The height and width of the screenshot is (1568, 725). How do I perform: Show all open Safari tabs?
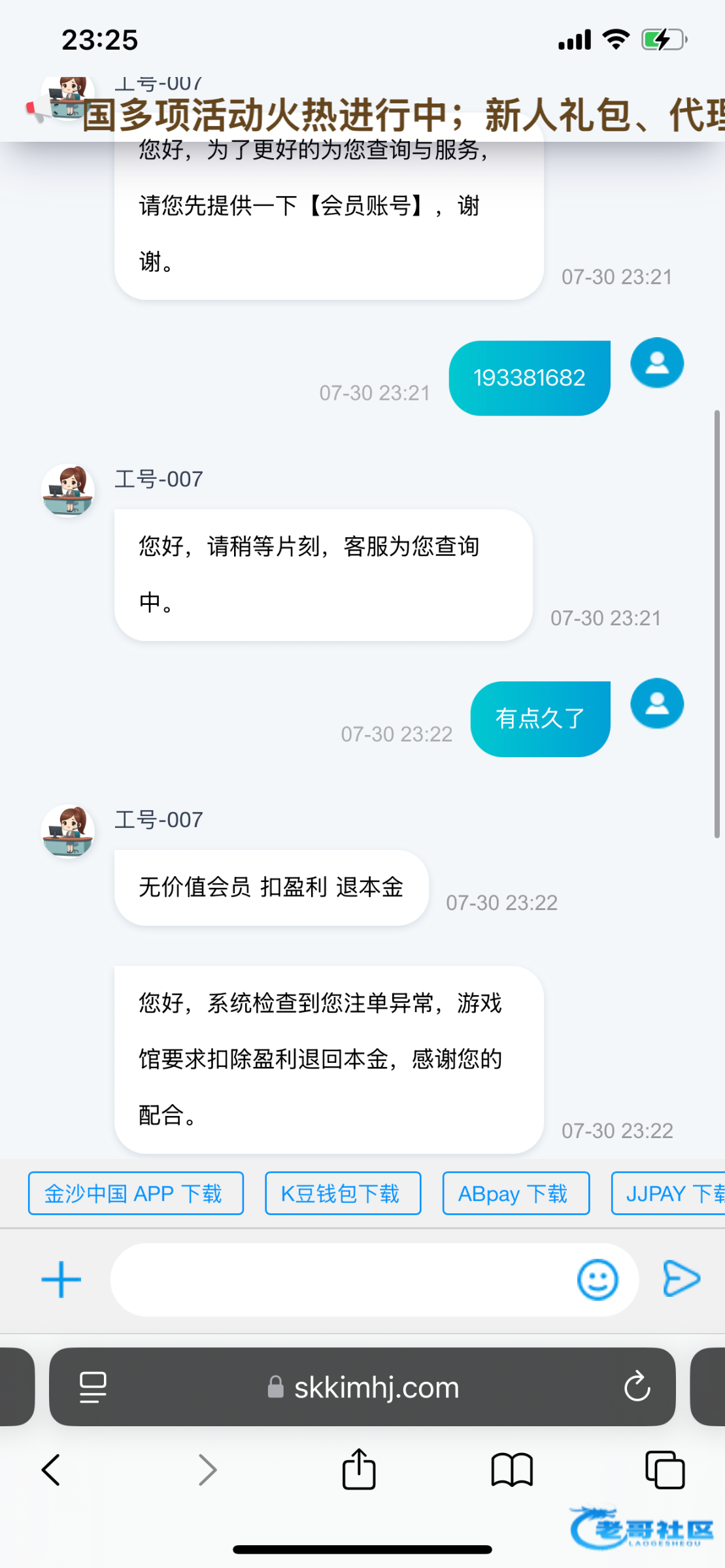(x=664, y=1470)
